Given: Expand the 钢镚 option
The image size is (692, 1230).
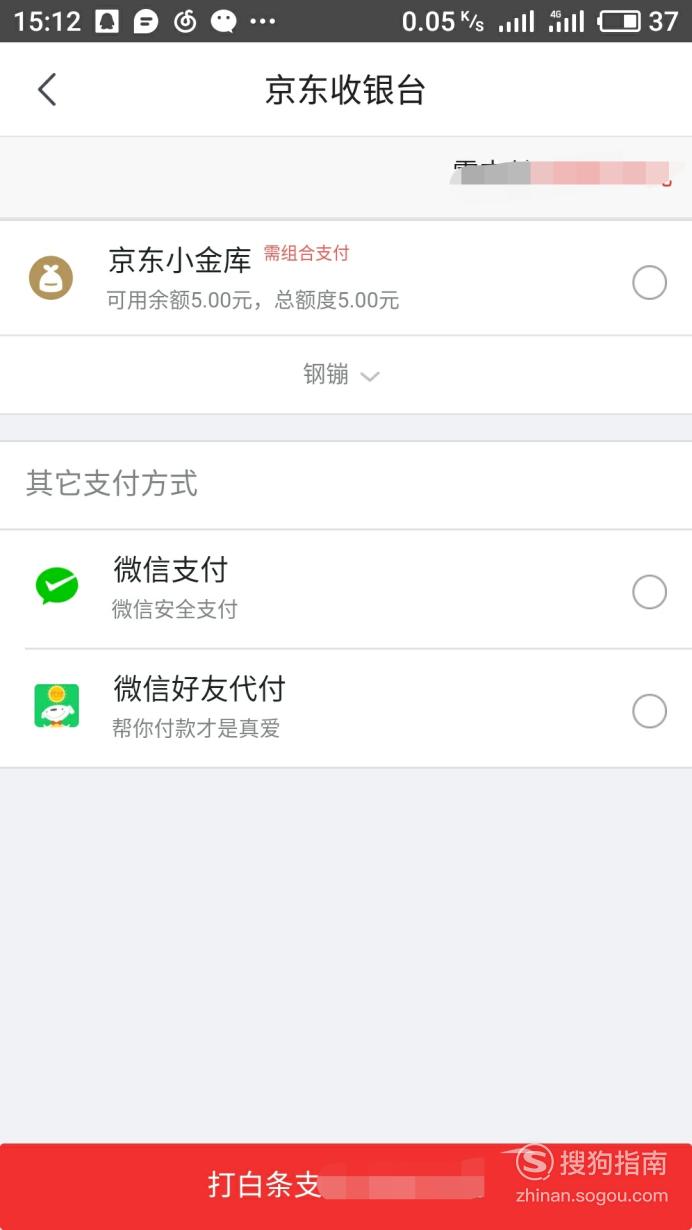Looking at the screenshot, I should pos(342,375).
